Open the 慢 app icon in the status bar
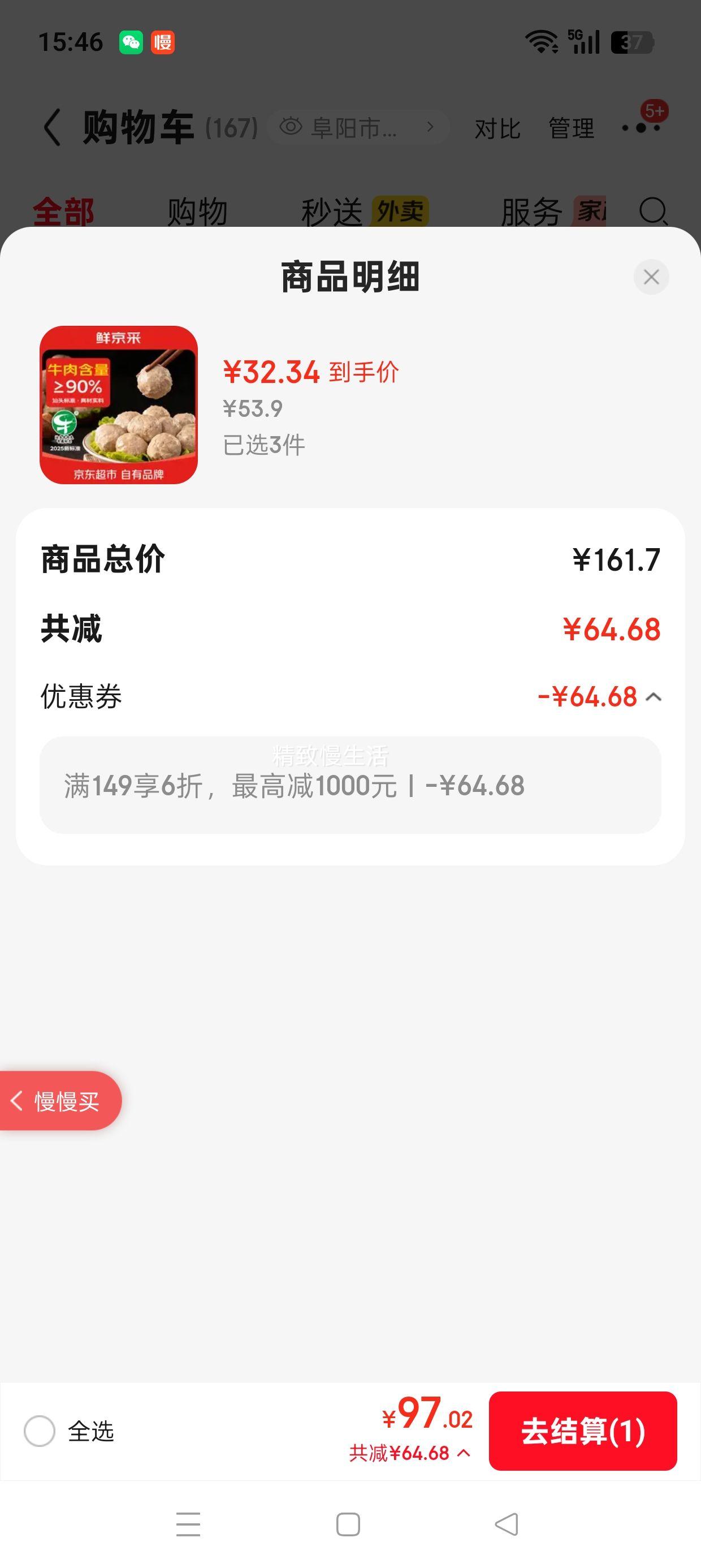 161,41
